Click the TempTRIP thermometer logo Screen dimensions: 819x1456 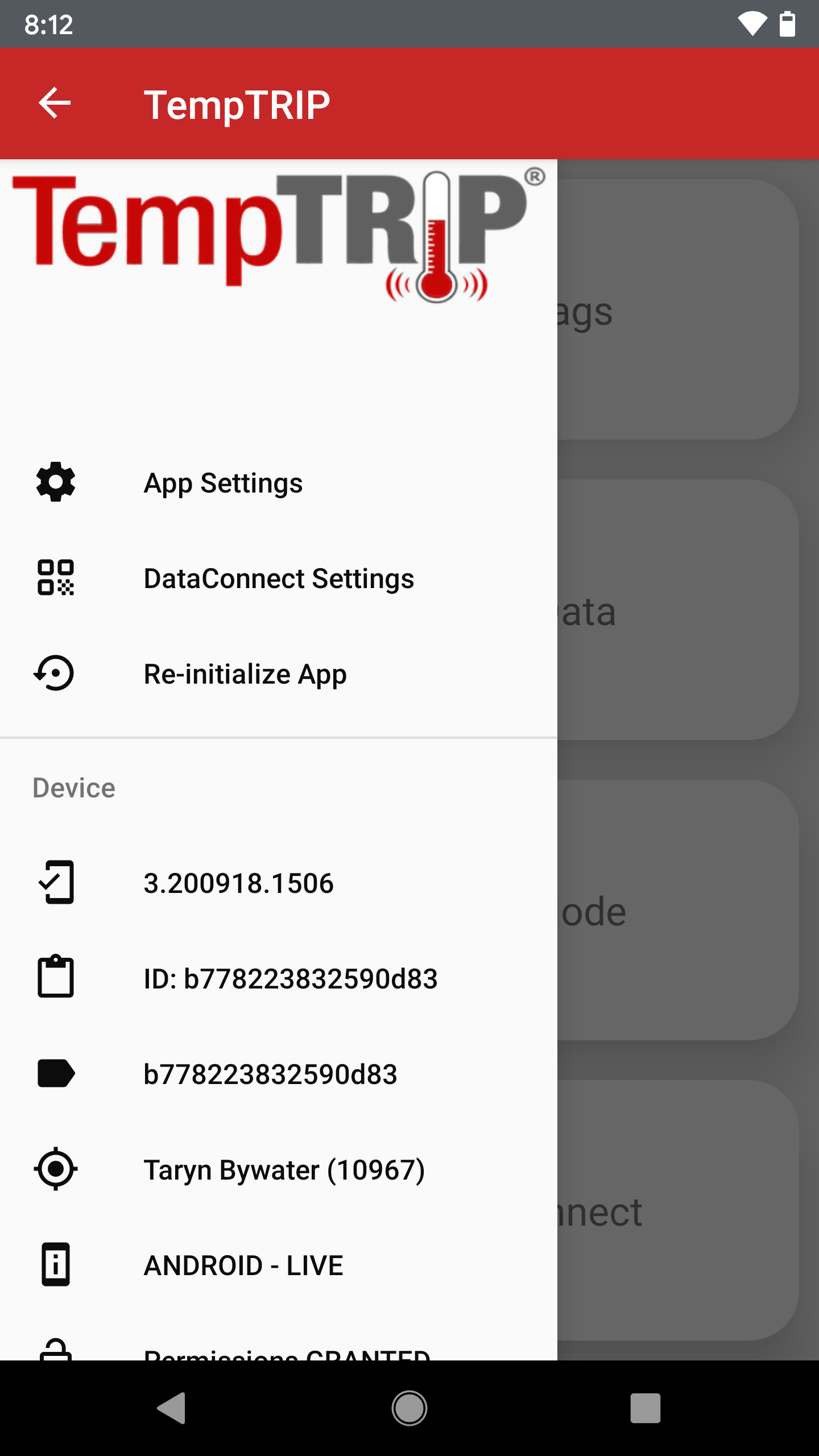click(279, 233)
